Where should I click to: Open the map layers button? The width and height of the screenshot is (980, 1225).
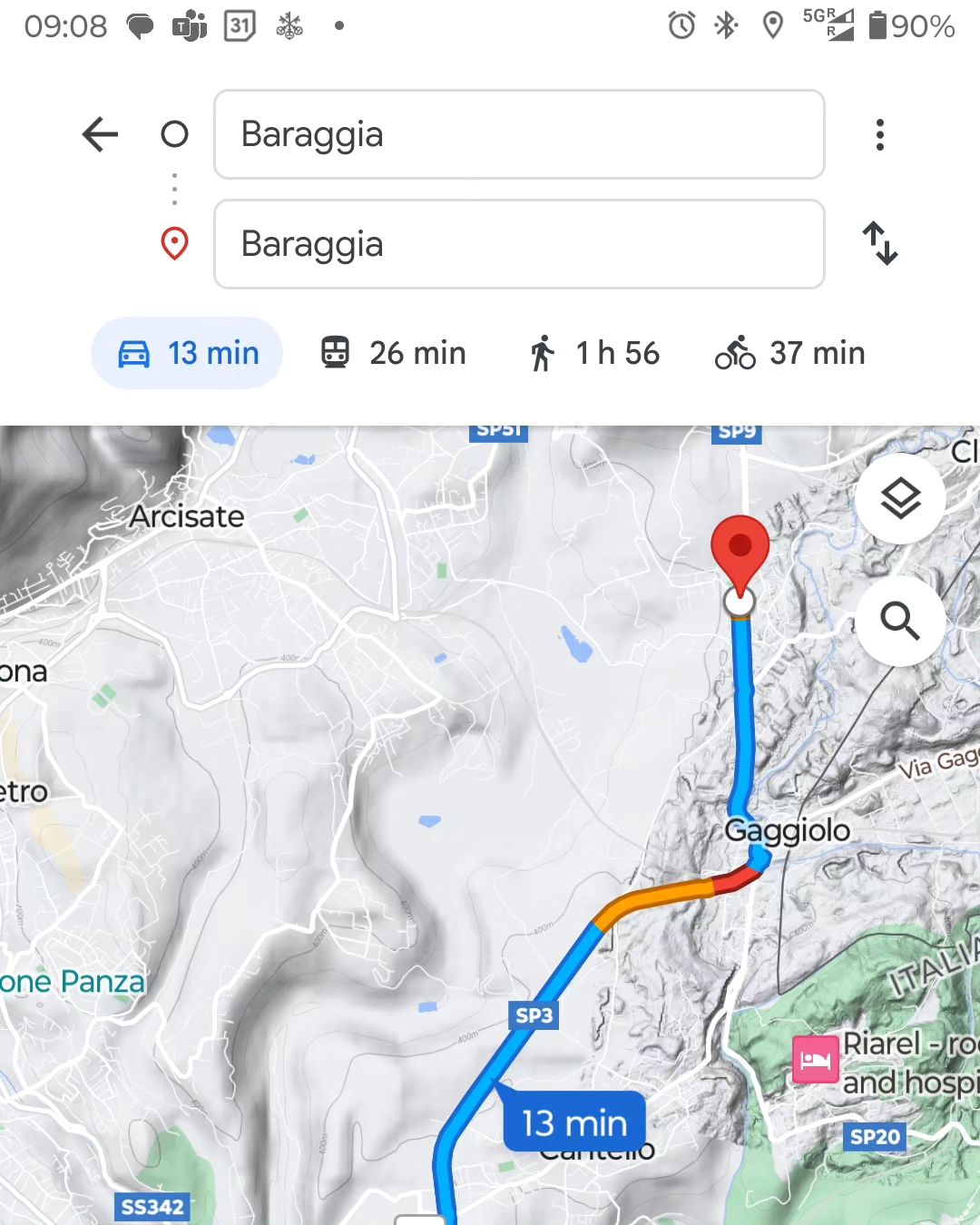coord(900,498)
